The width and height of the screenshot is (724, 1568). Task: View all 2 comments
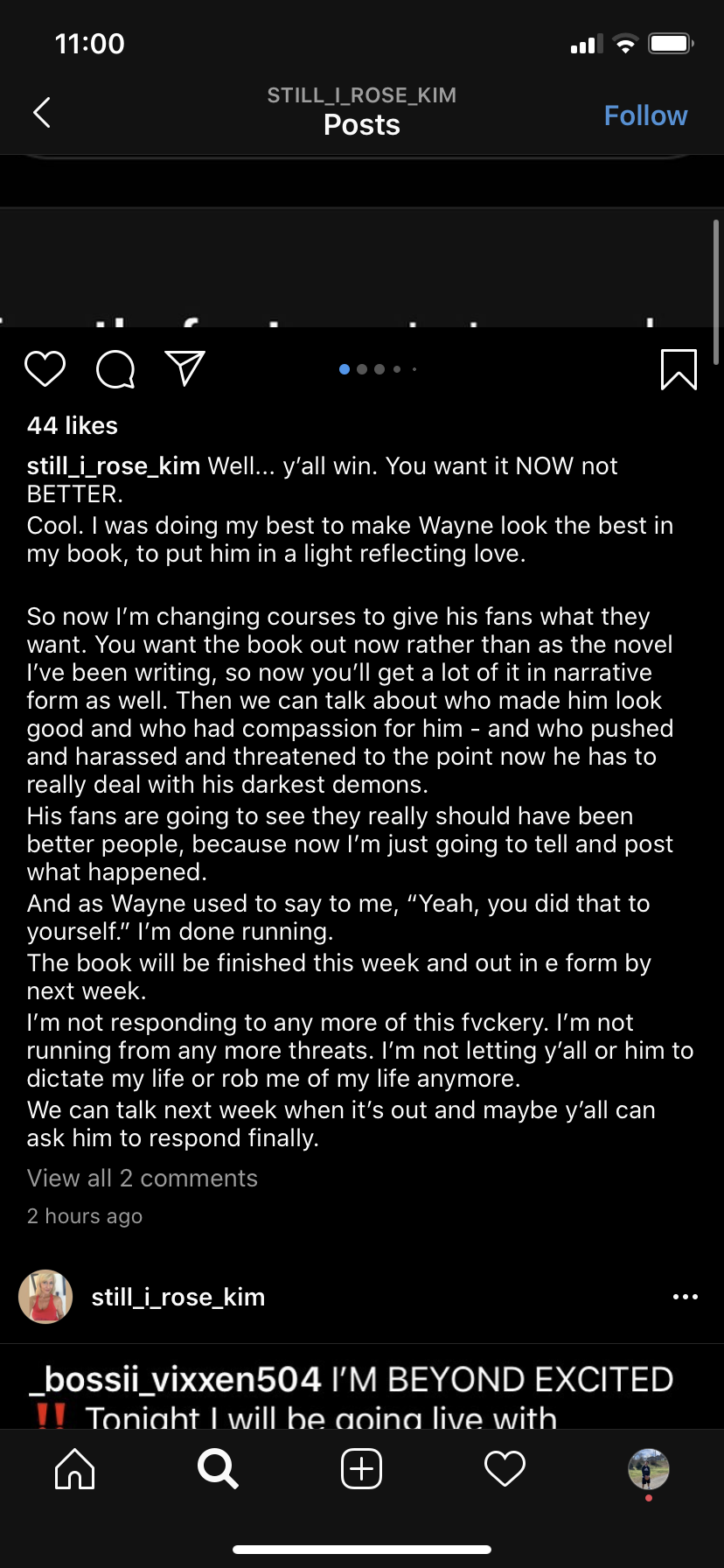click(142, 1178)
